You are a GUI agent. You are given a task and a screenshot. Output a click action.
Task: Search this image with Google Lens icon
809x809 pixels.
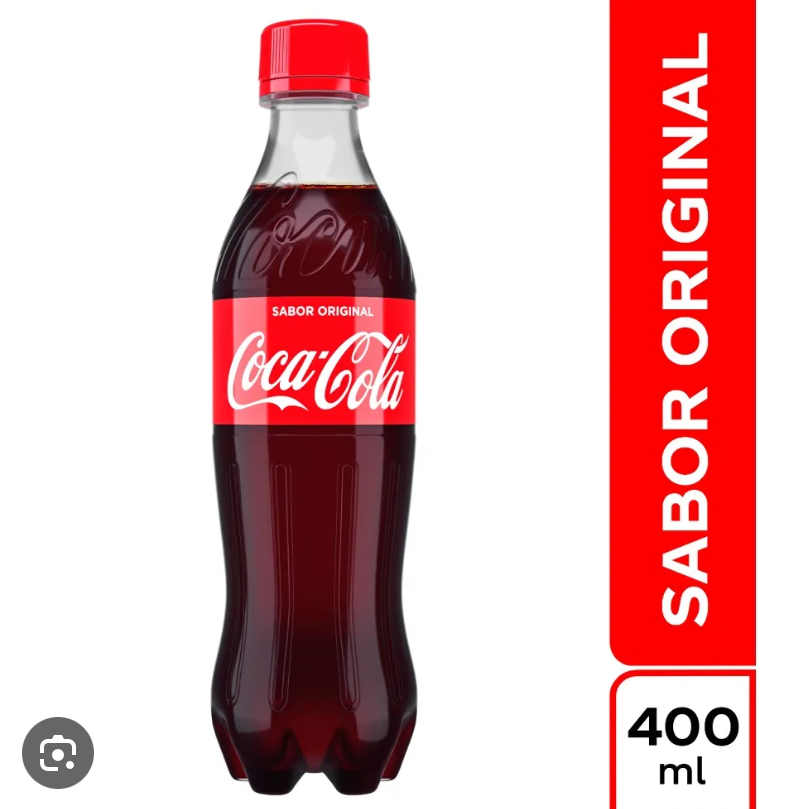[58, 753]
